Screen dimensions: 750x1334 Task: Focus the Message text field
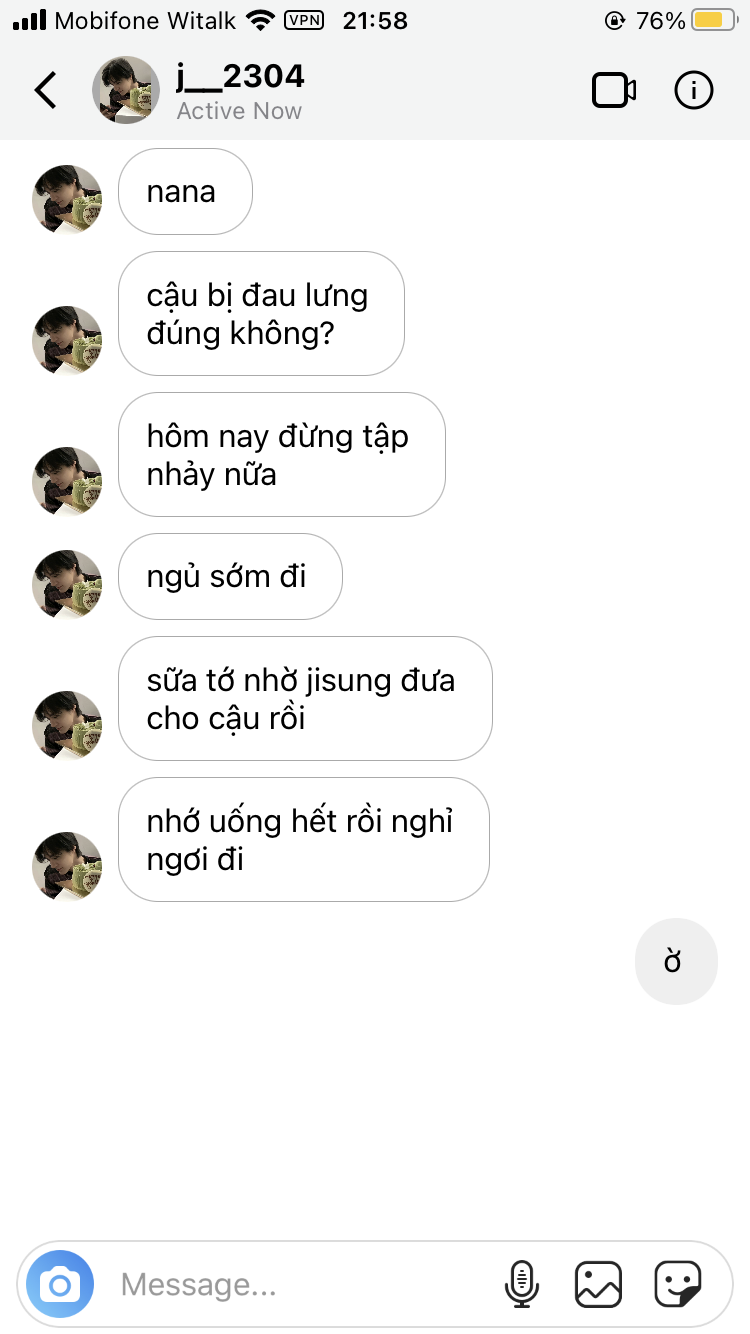click(x=300, y=1284)
